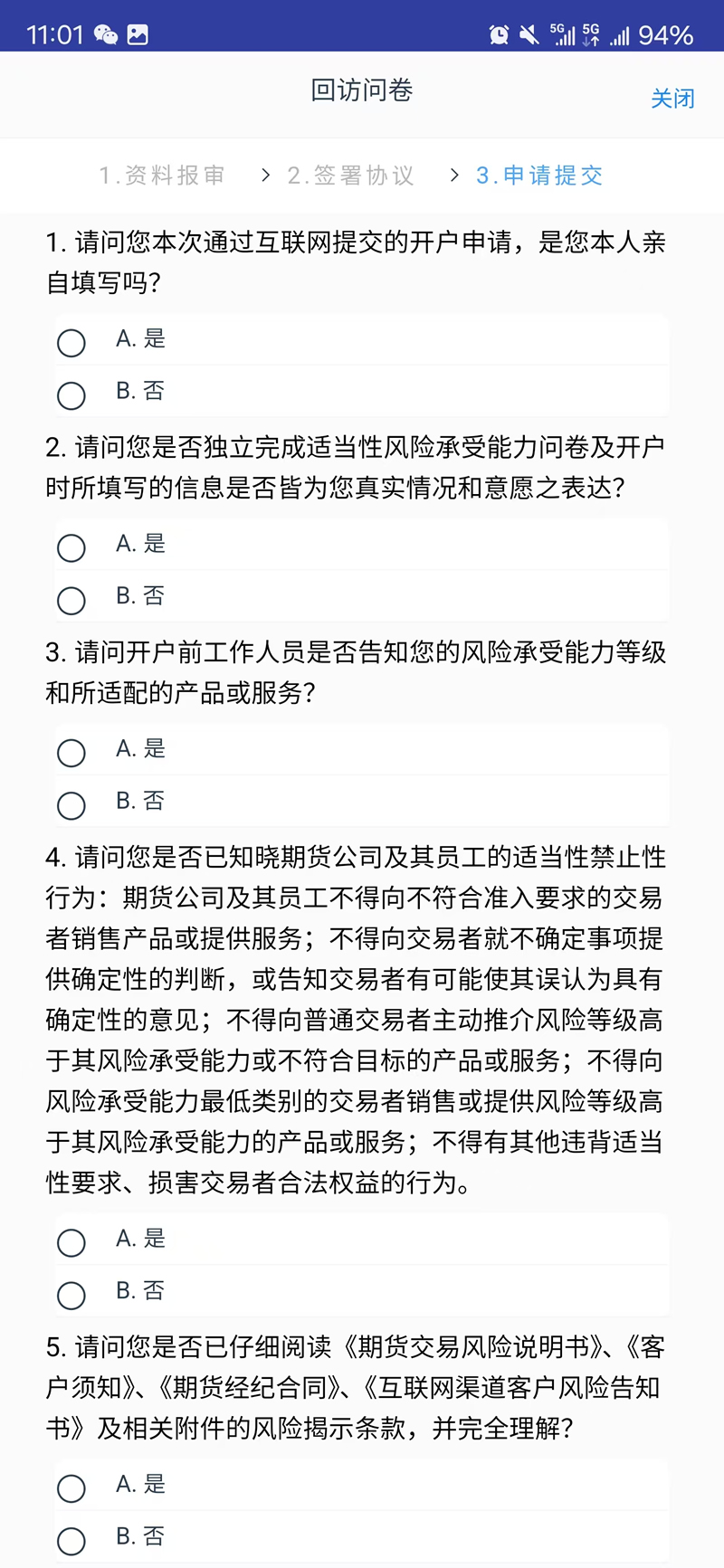Mark A. 是 for question 5

71,1488
